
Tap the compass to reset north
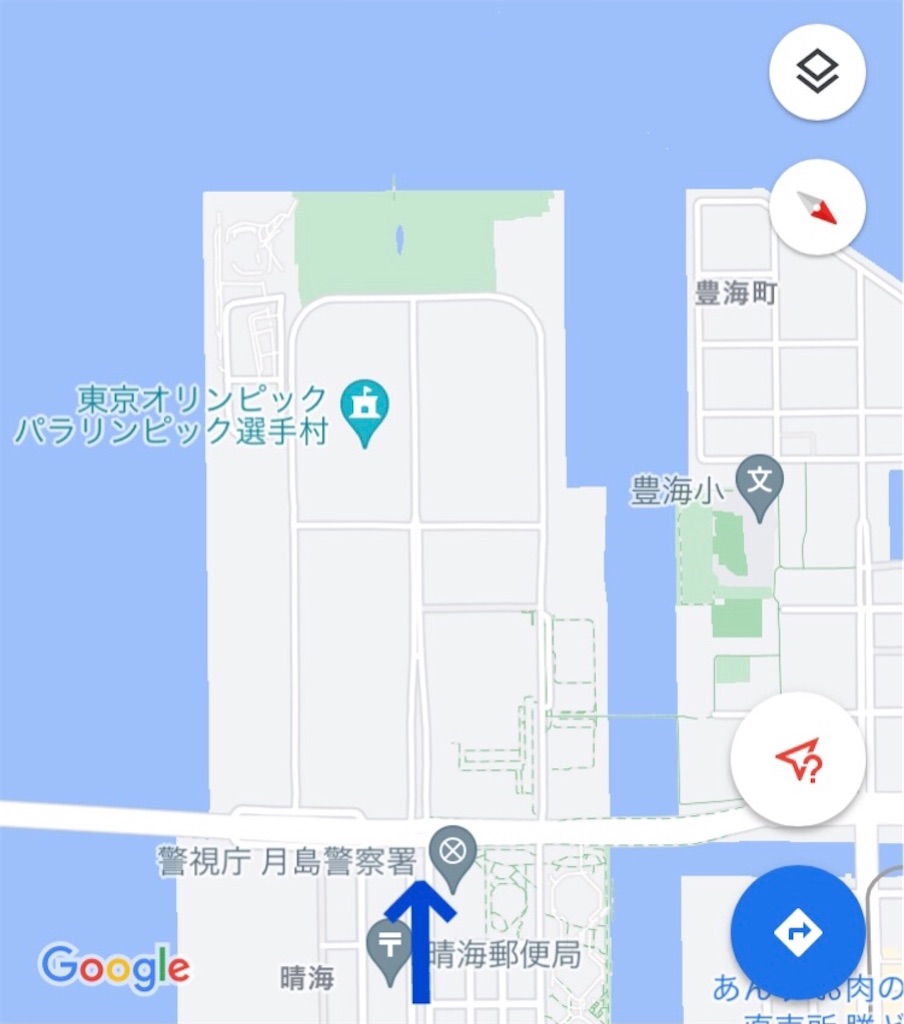tap(817, 207)
